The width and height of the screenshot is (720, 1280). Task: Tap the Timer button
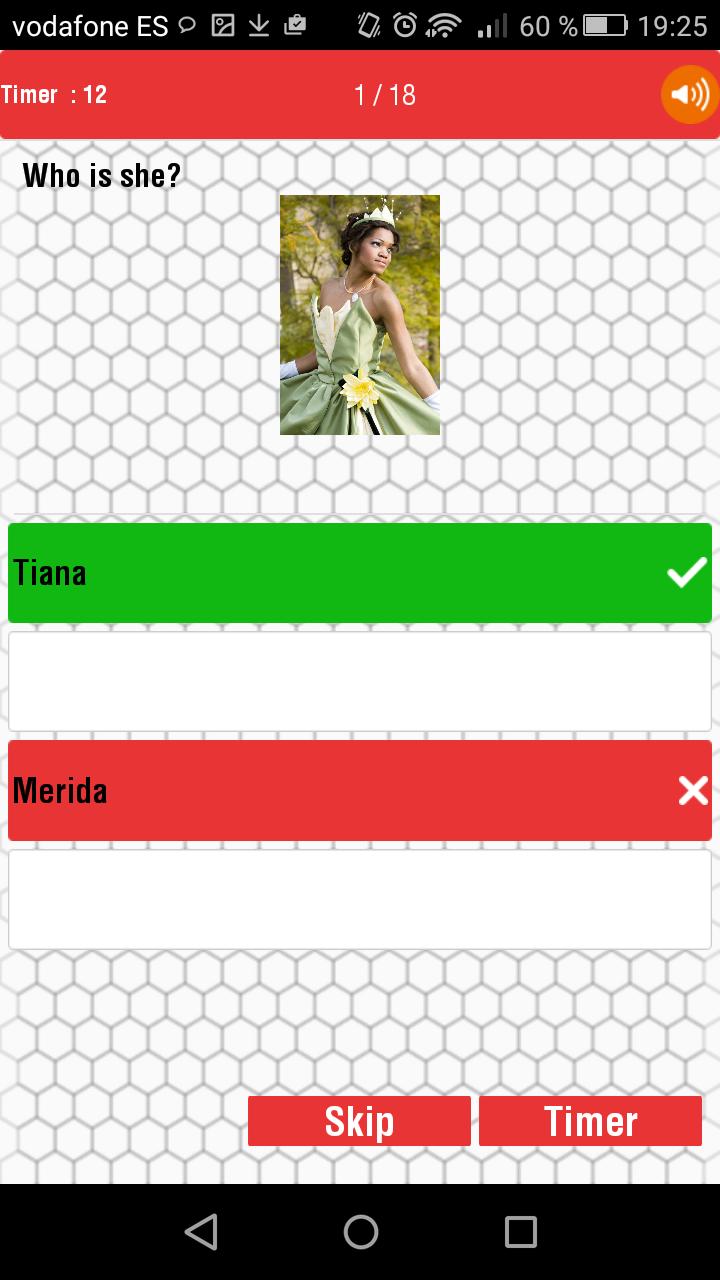click(590, 1121)
